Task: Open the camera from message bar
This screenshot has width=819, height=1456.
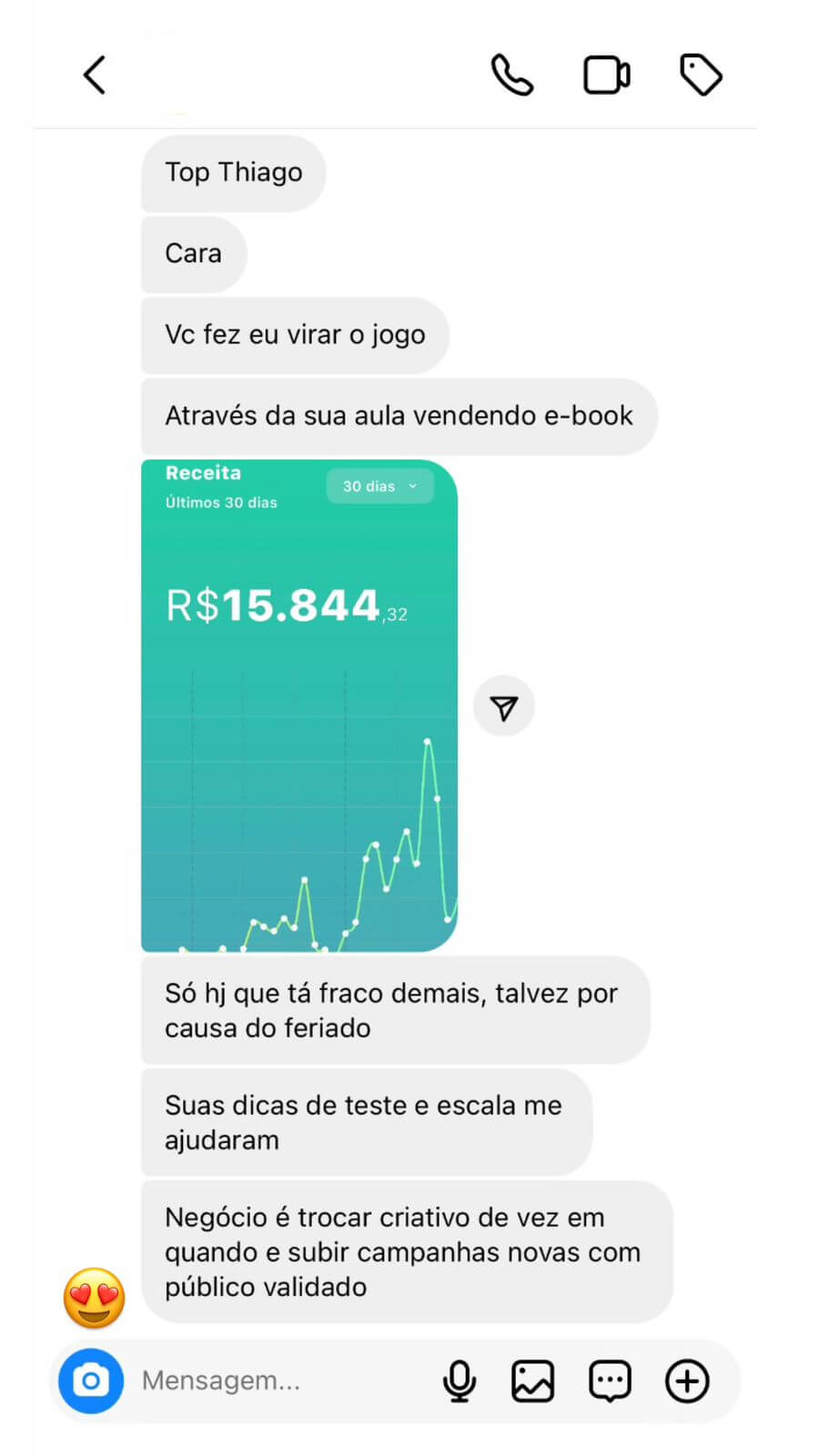Action: (91, 1380)
